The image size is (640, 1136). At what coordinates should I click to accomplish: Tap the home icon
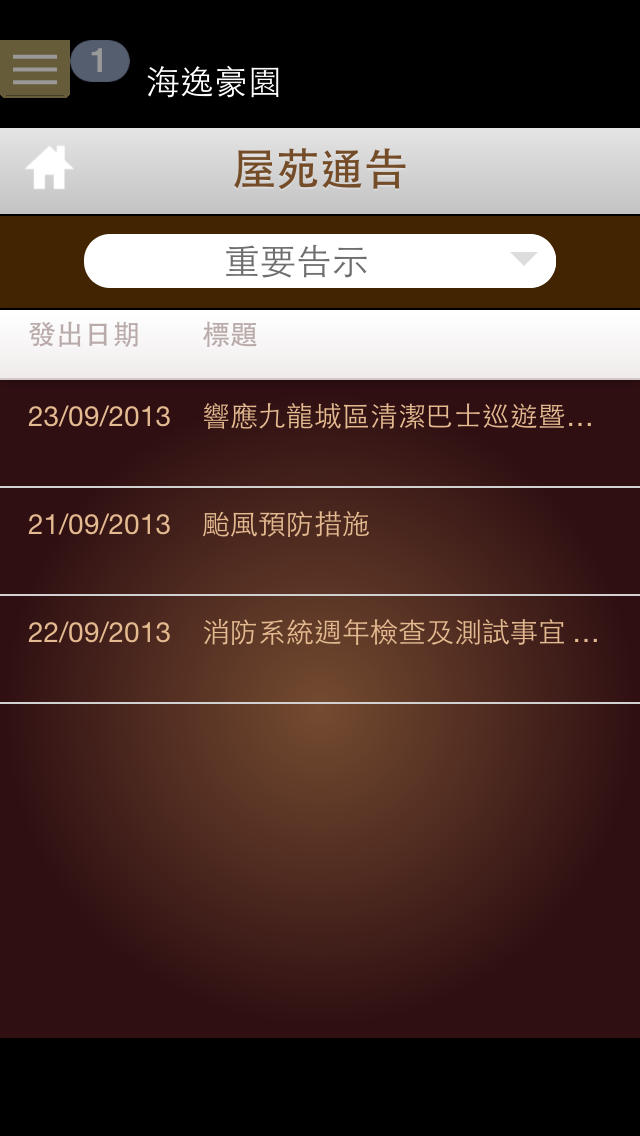point(49,168)
